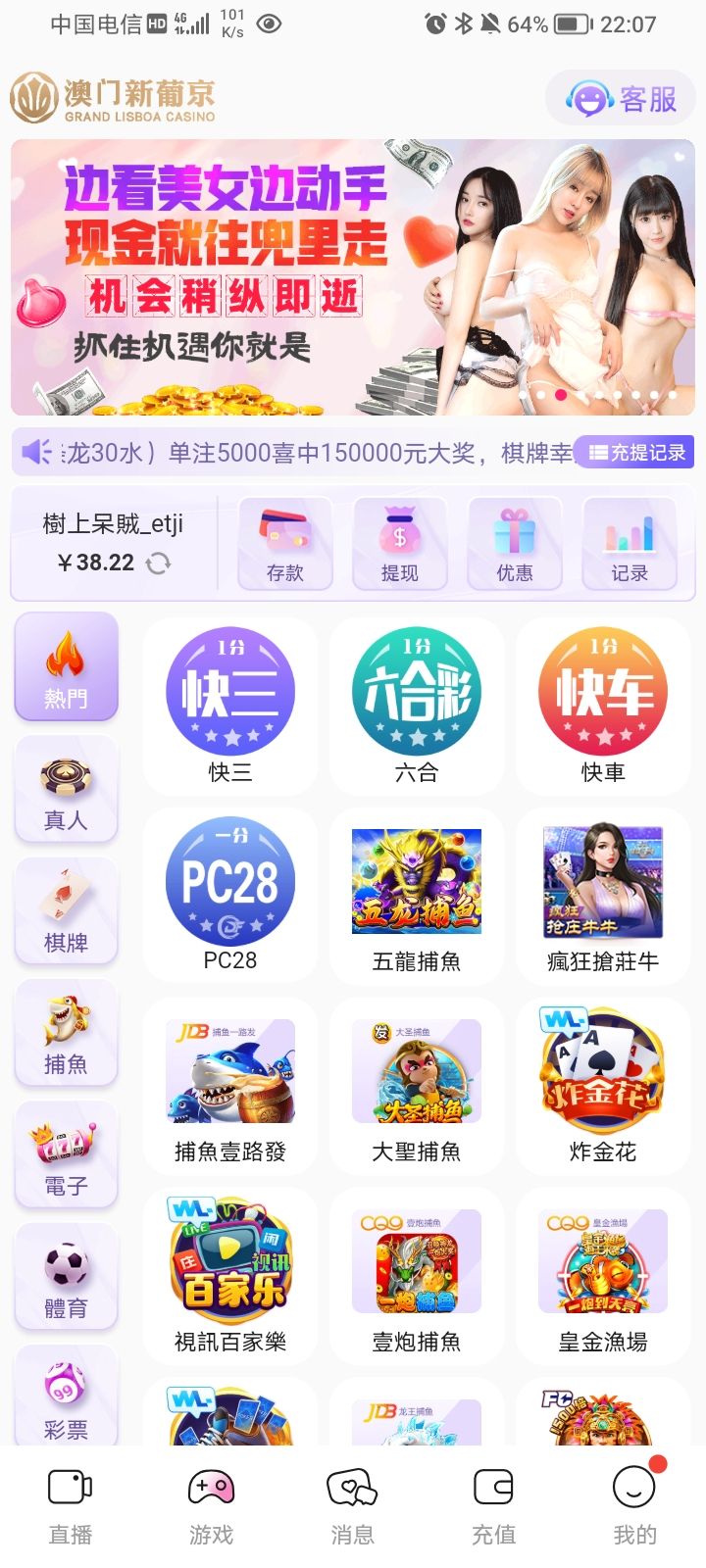Switch to the 直播 tab
Image resolution: width=706 pixels, height=1568 pixels.
pos(71,1506)
